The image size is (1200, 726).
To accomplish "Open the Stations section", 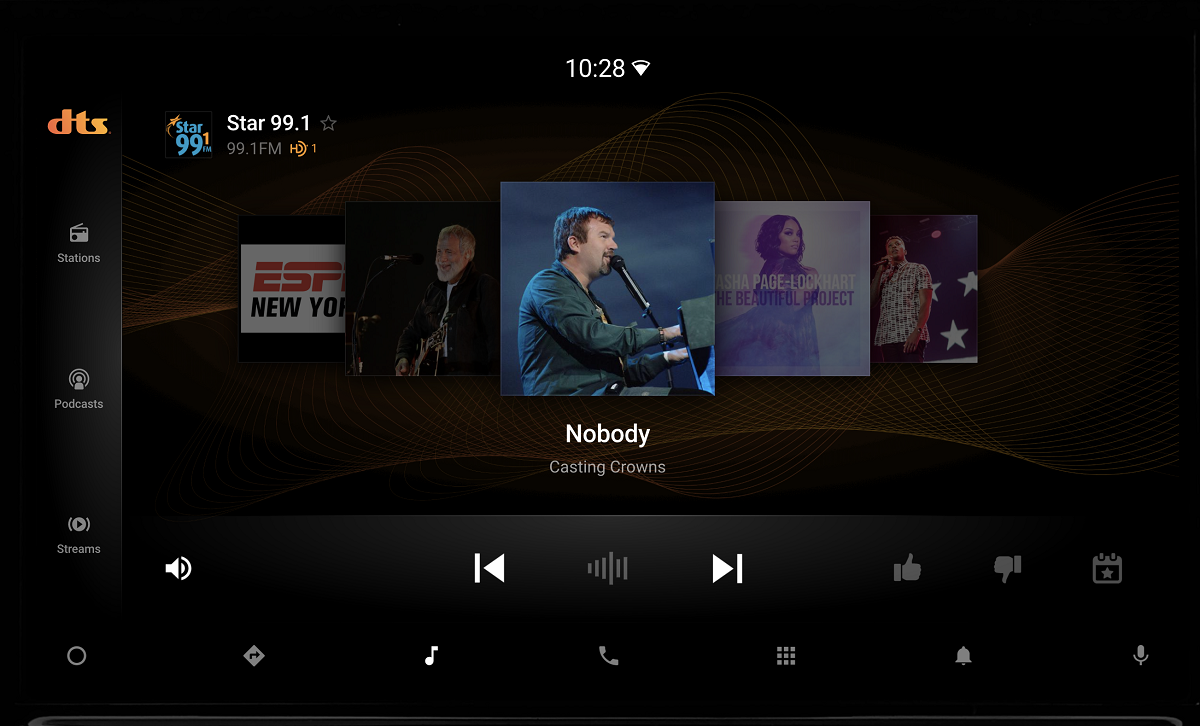I will coord(79,243).
